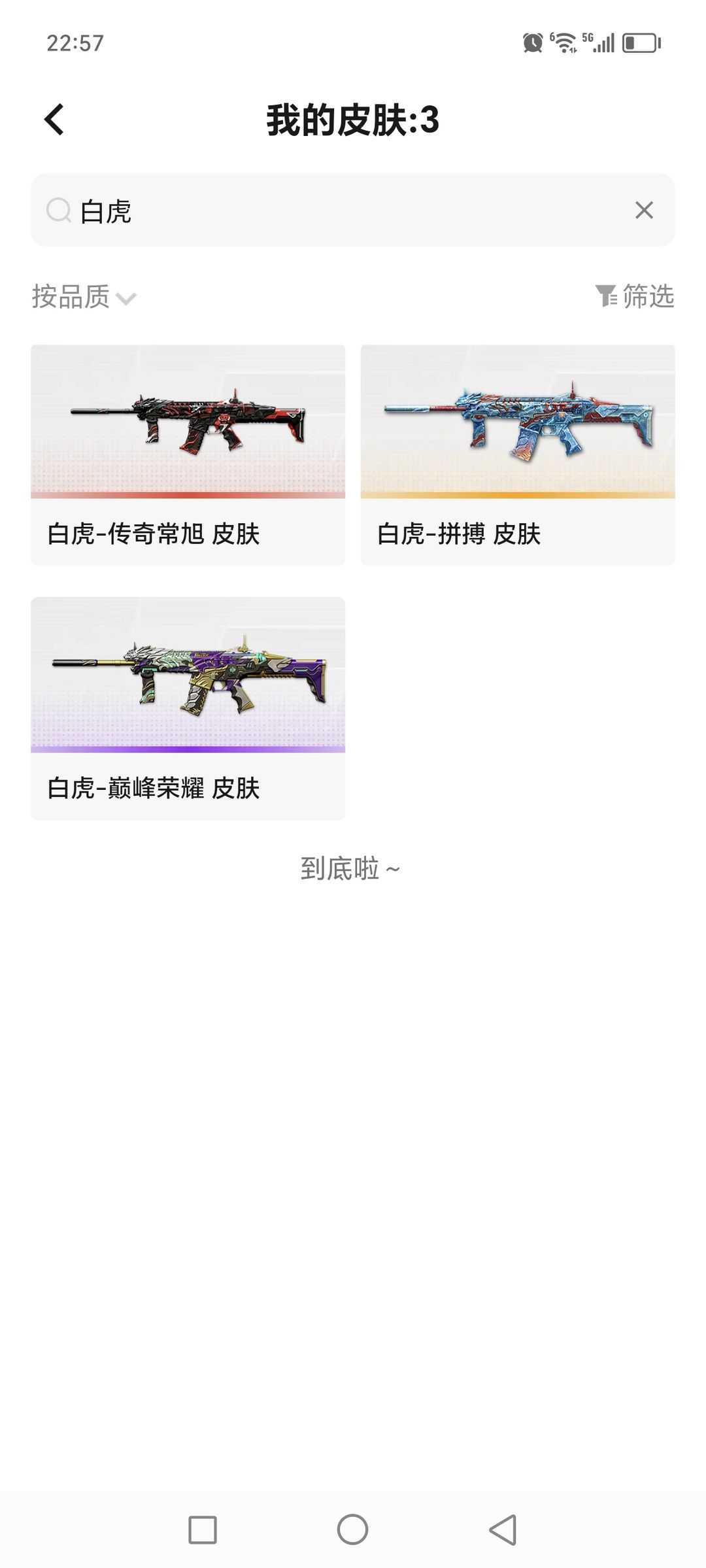The width and height of the screenshot is (706, 1568).
Task: Open the 筛选 filter options
Action: tap(635, 296)
